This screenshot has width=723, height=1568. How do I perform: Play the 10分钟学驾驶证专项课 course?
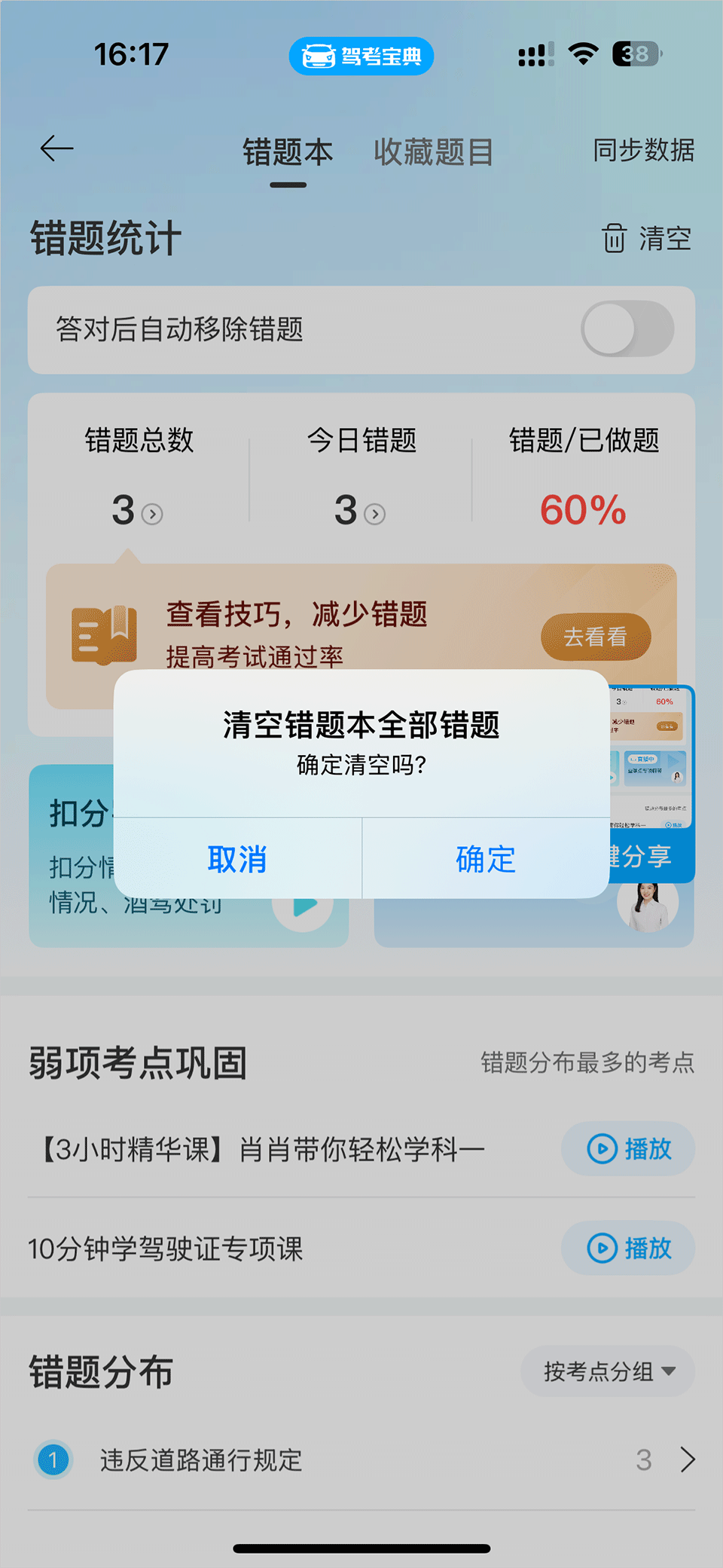click(627, 1249)
